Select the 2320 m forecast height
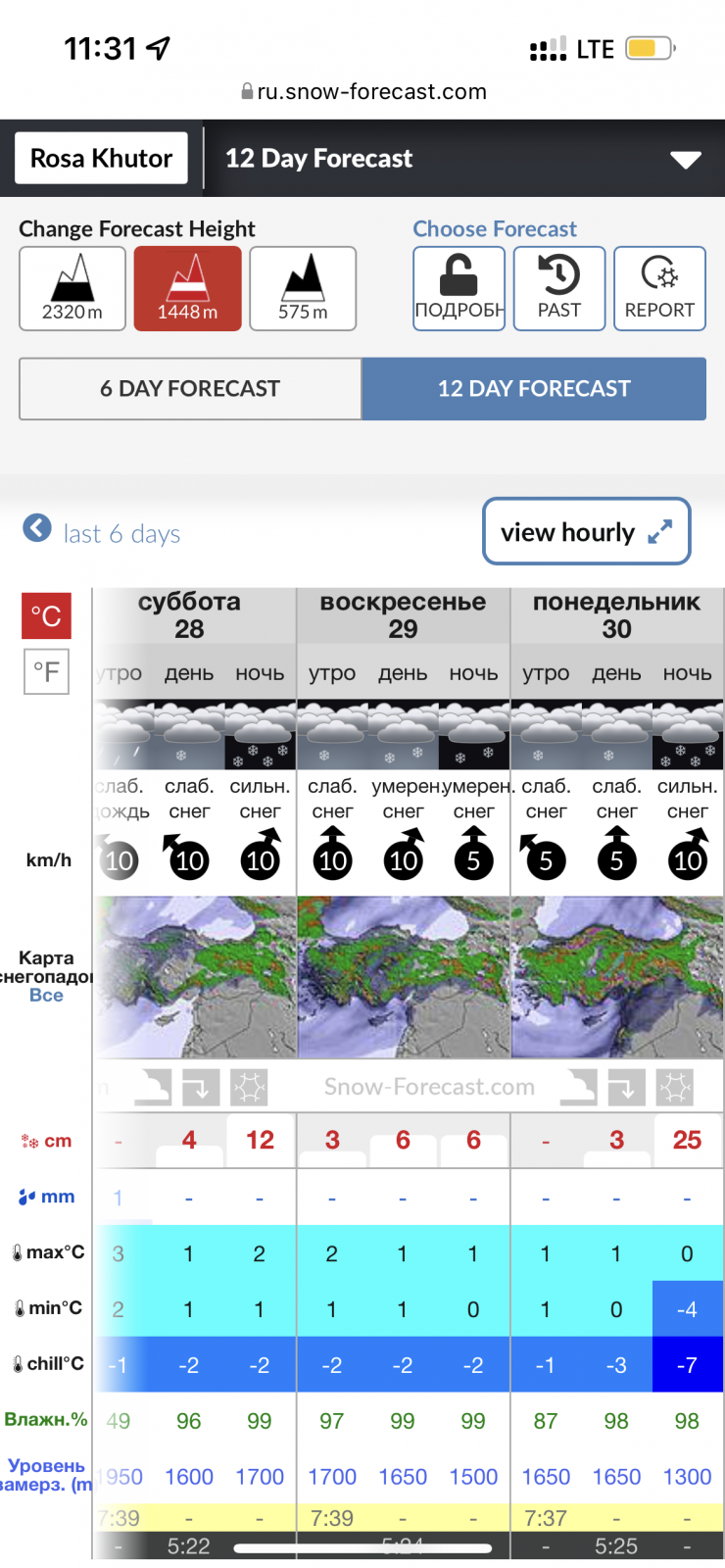The image size is (725, 1568). pyautogui.click(x=72, y=288)
